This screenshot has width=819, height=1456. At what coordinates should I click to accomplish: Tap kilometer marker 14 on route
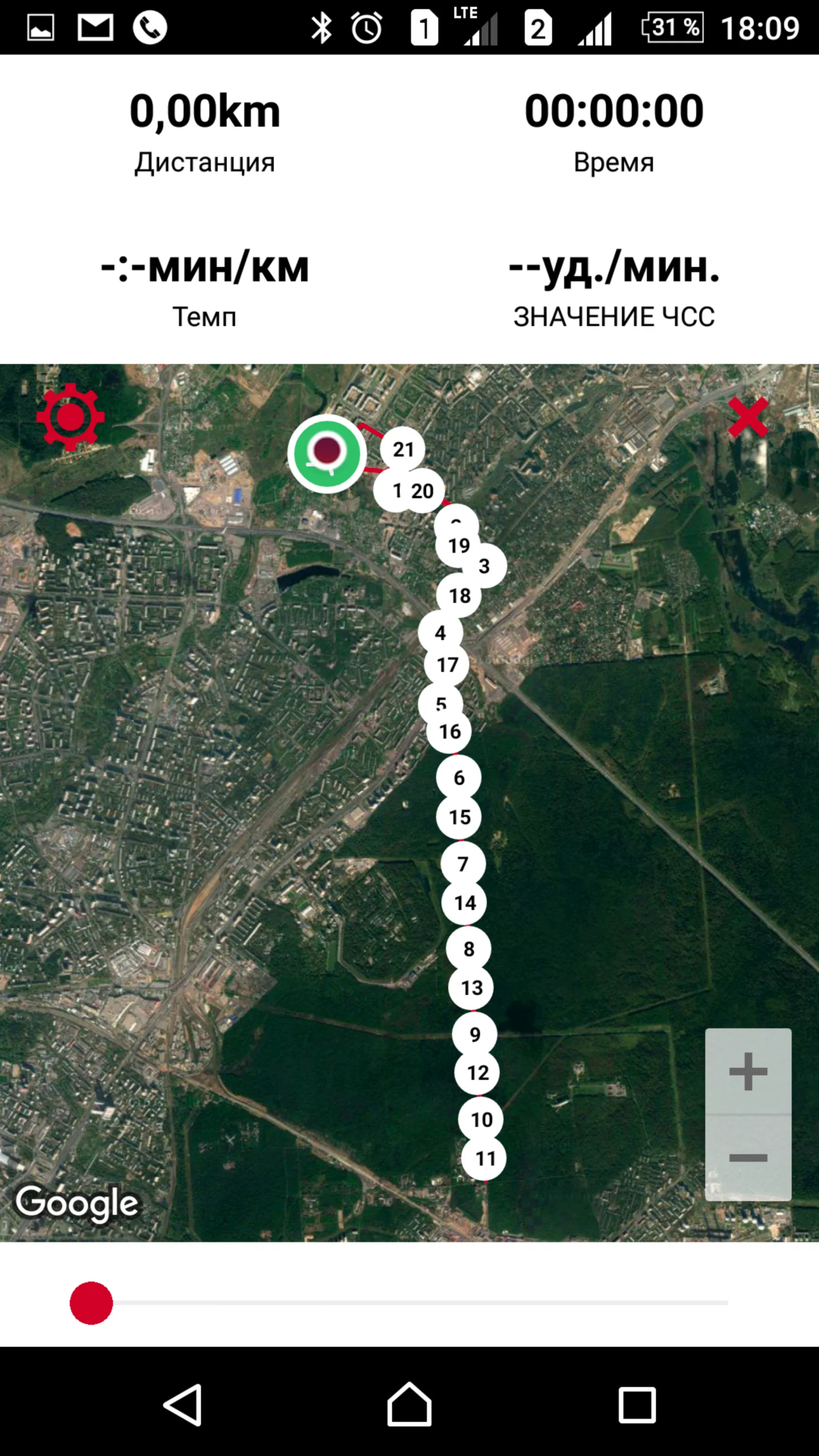coord(464,903)
